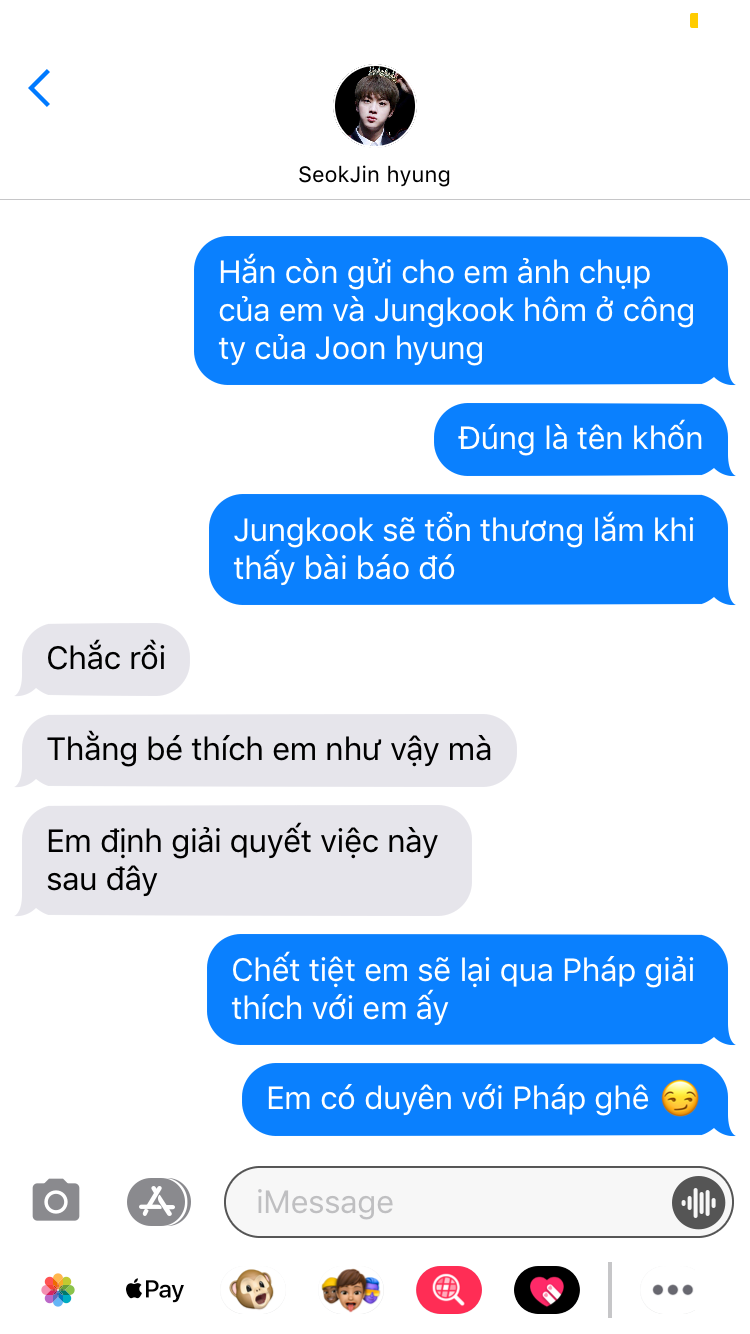Open the Photos app in the app strip
Image resolution: width=750 pixels, height=1334 pixels.
click(58, 1290)
